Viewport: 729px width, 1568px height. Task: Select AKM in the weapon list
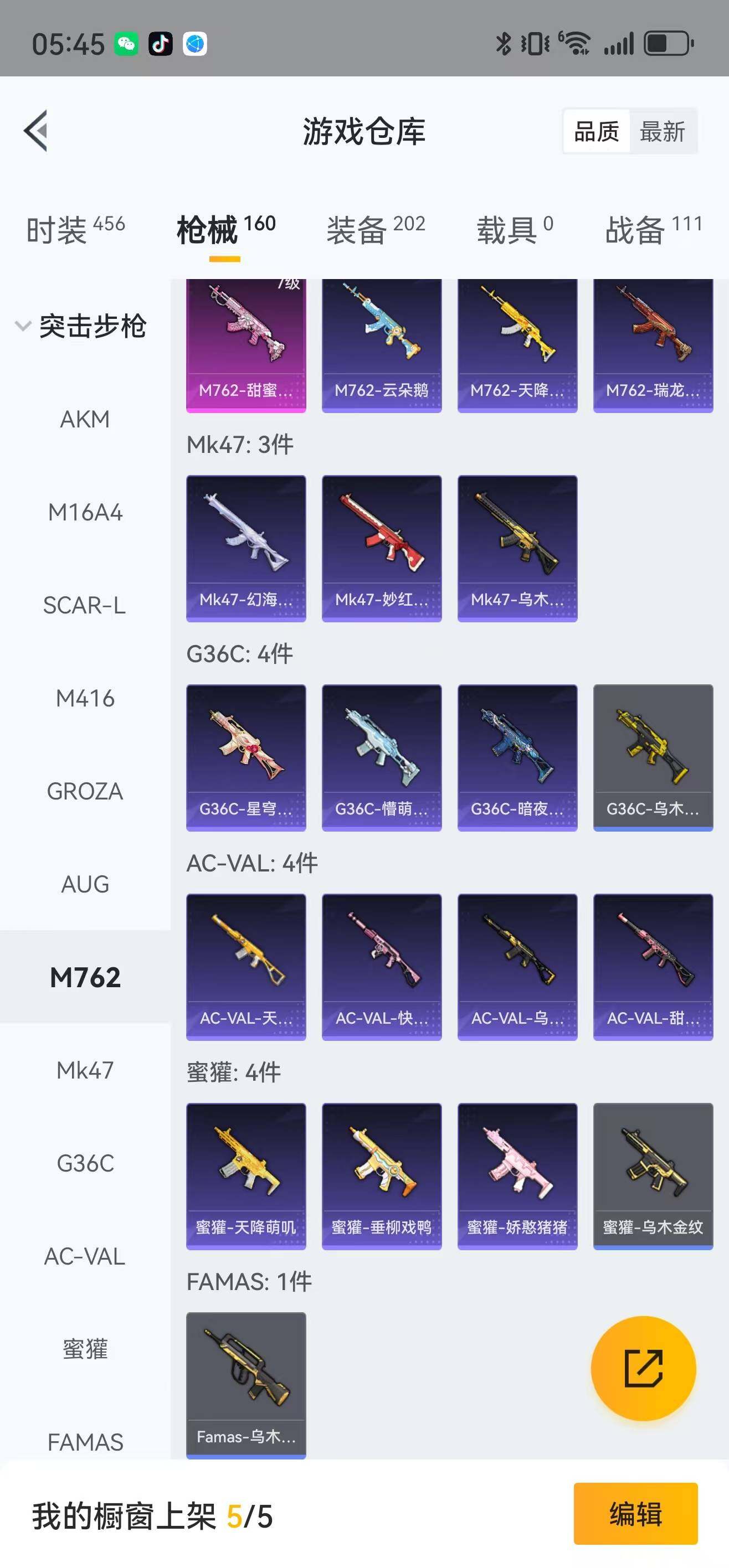[85, 419]
